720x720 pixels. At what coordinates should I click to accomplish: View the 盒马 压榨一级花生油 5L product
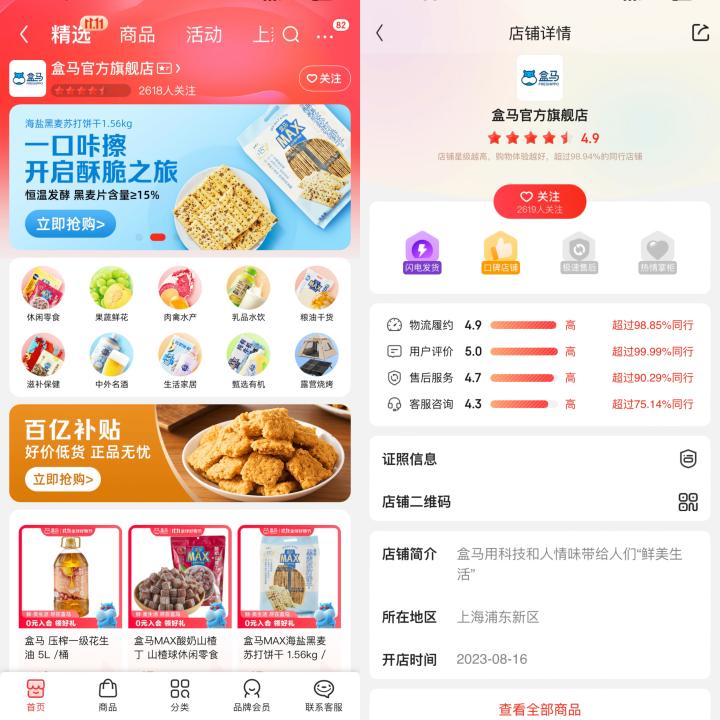(x=70, y=593)
